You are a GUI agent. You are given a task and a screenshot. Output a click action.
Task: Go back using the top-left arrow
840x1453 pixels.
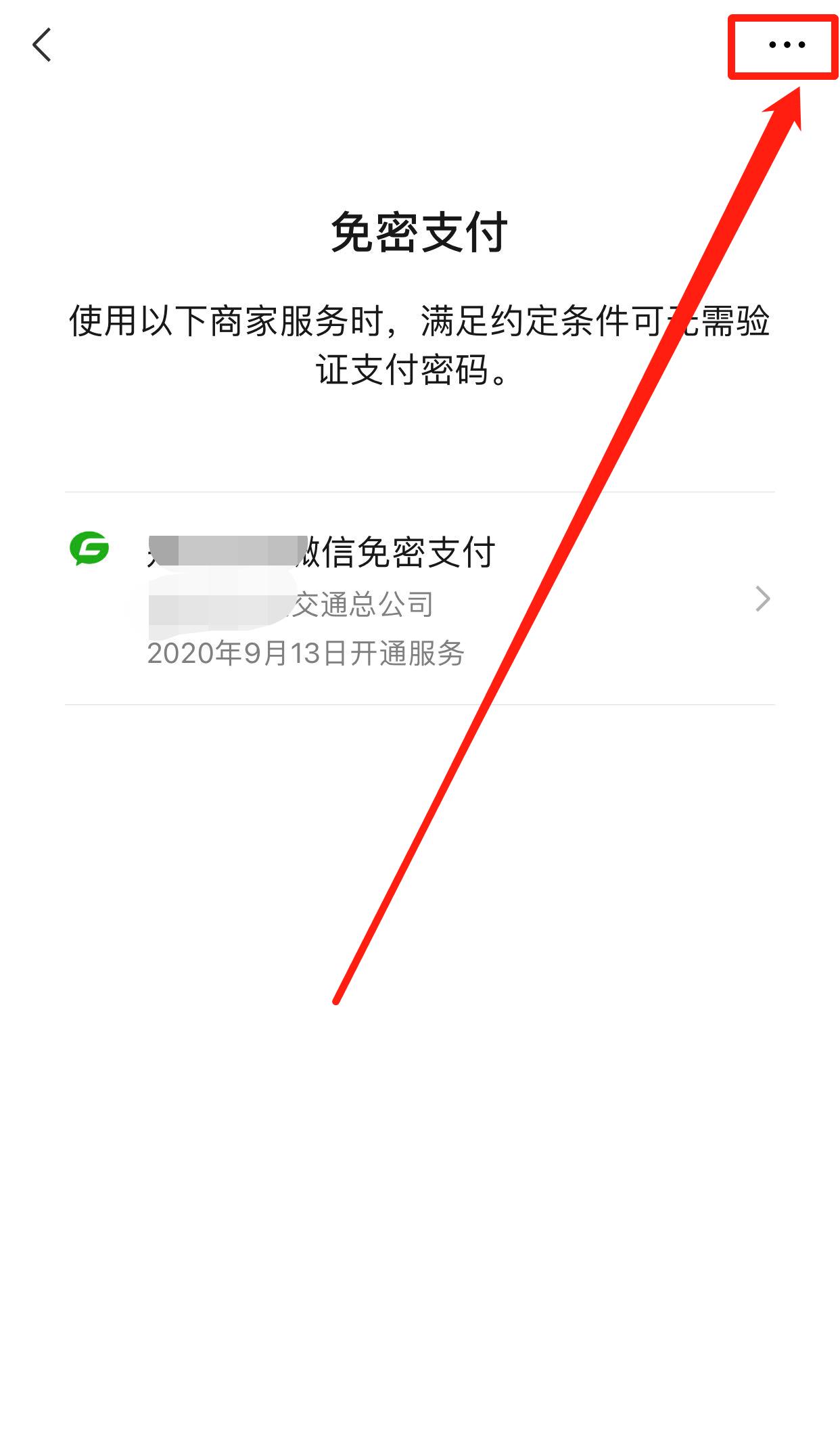[x=42, y=45]
